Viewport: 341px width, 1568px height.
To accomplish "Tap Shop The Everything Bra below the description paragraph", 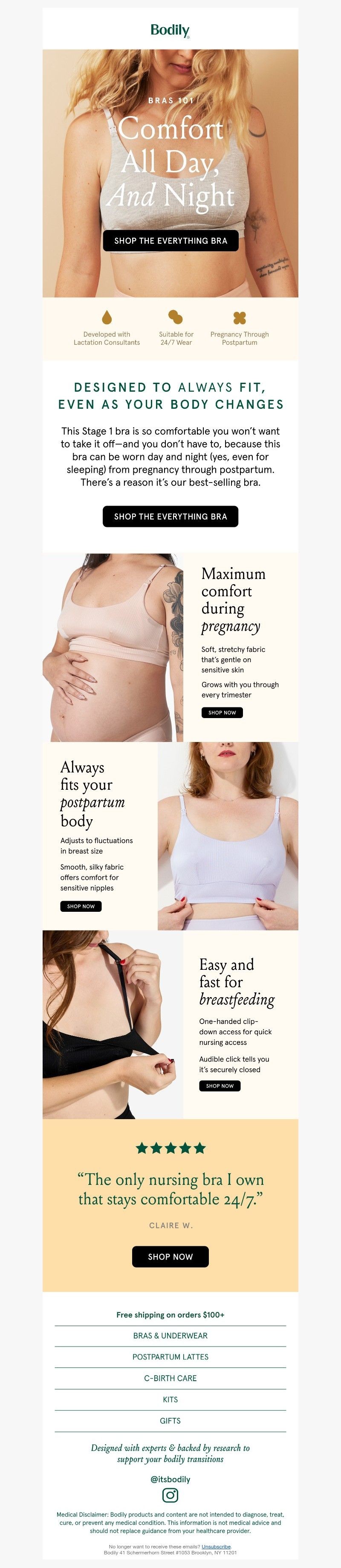I will tap(170, 516).
